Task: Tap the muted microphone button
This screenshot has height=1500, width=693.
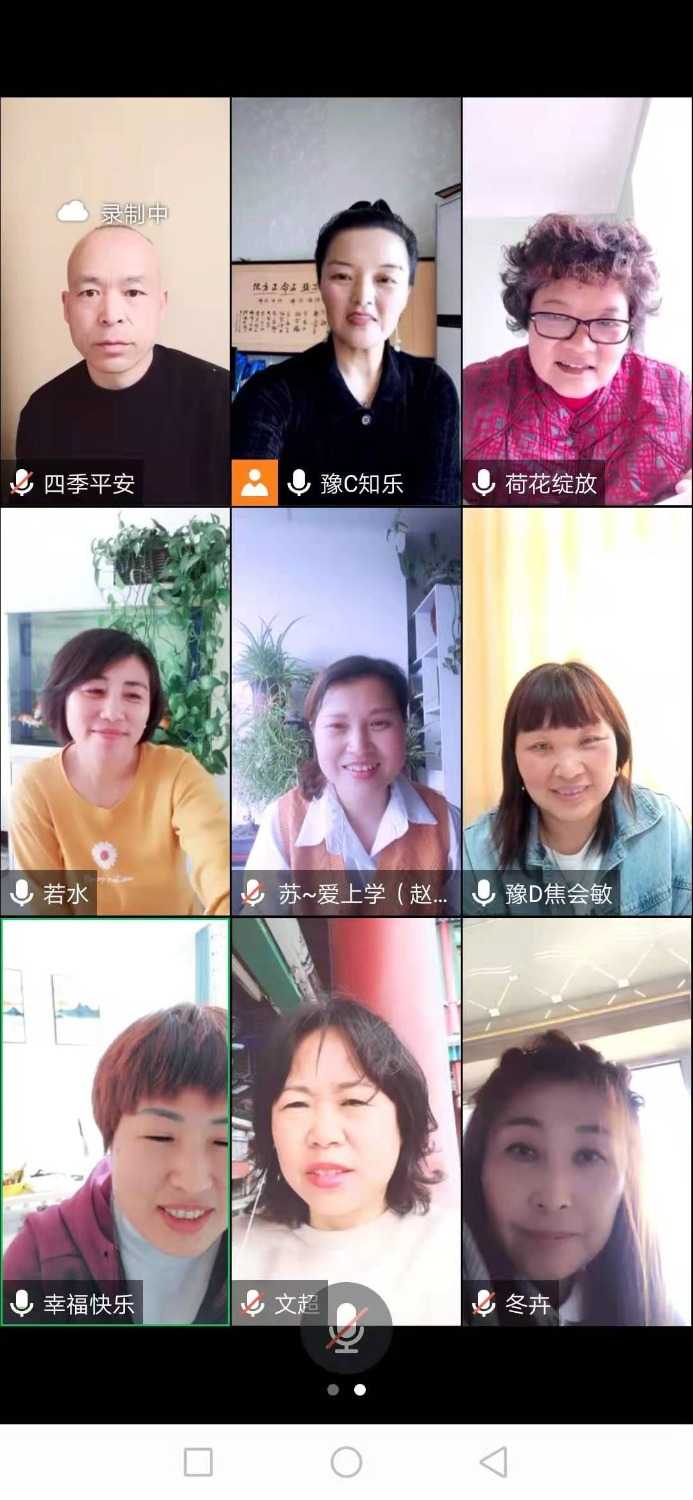Action: pos(346,1328)
